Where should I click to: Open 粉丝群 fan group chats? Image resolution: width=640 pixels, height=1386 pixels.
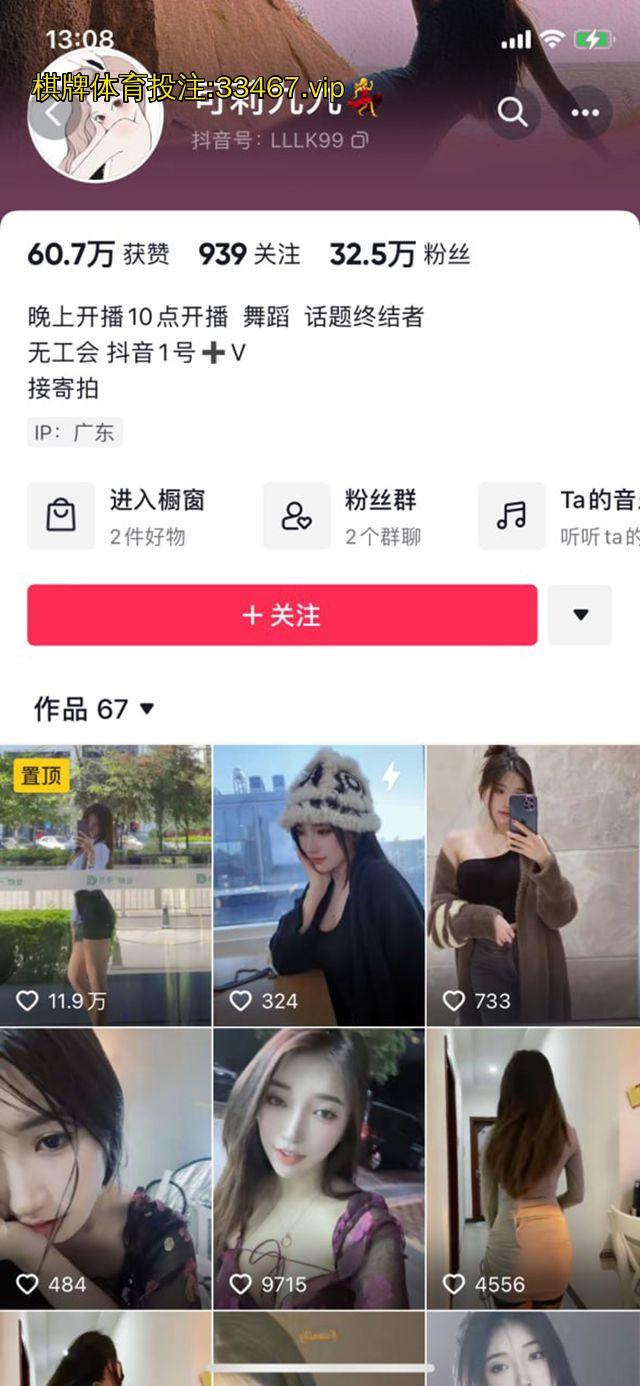pyautogui.click(x=345, y=516)
